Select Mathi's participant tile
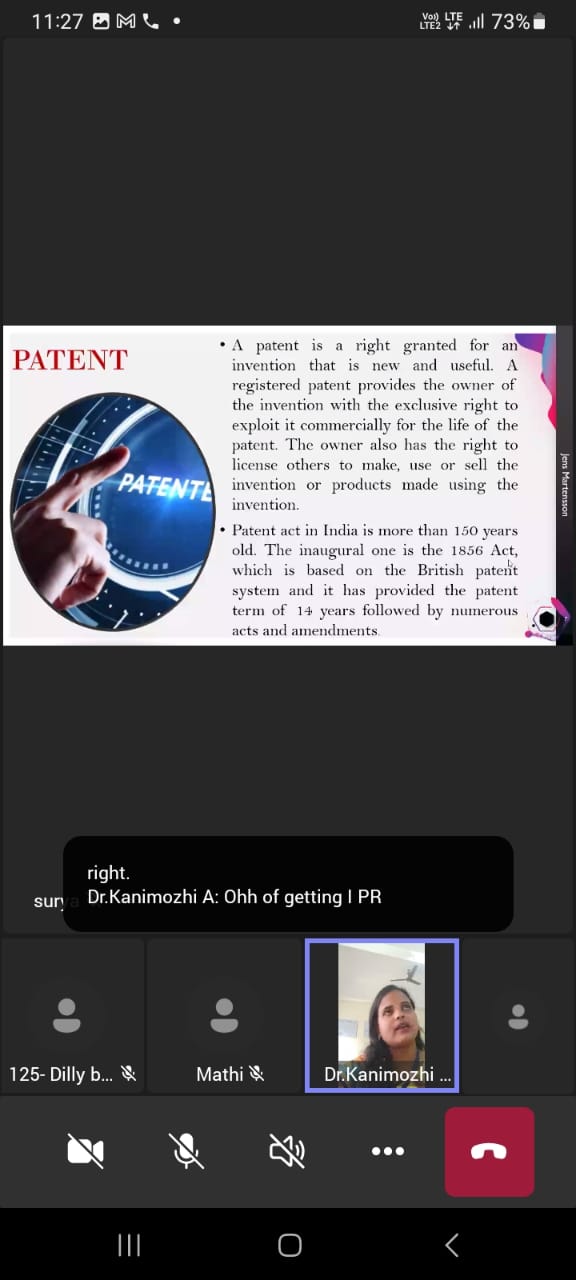This screenshot has height=1280, width=576. click(225, 1016)
